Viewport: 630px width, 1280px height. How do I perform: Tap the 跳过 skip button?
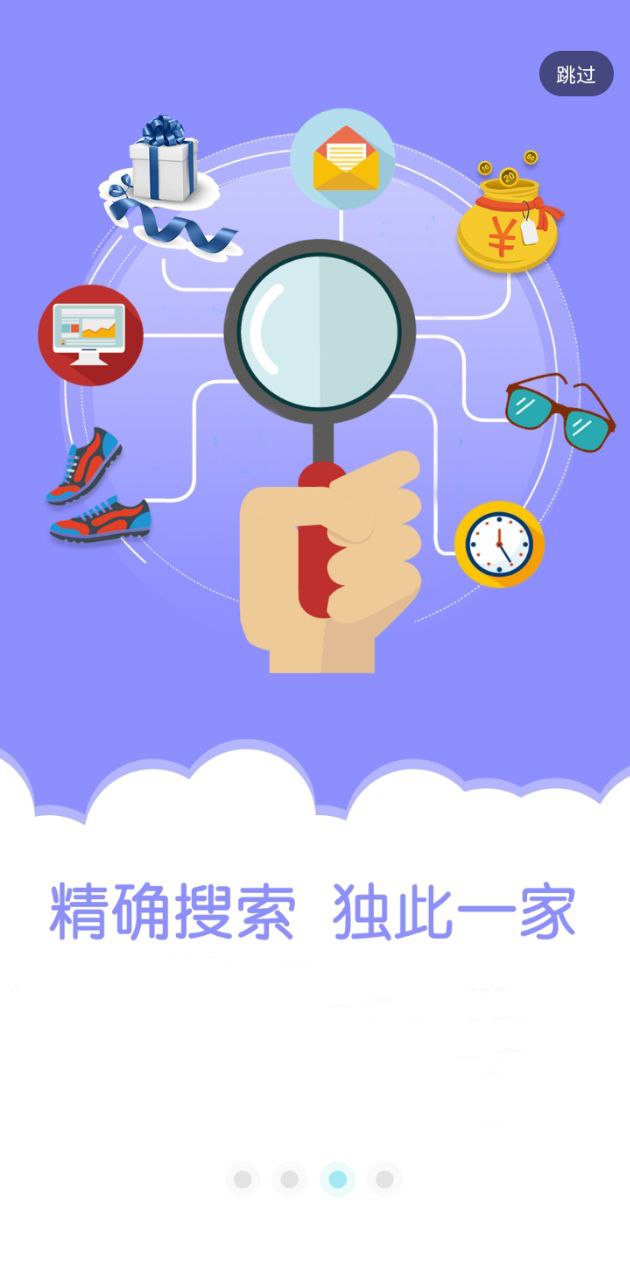tap(576, 74)
